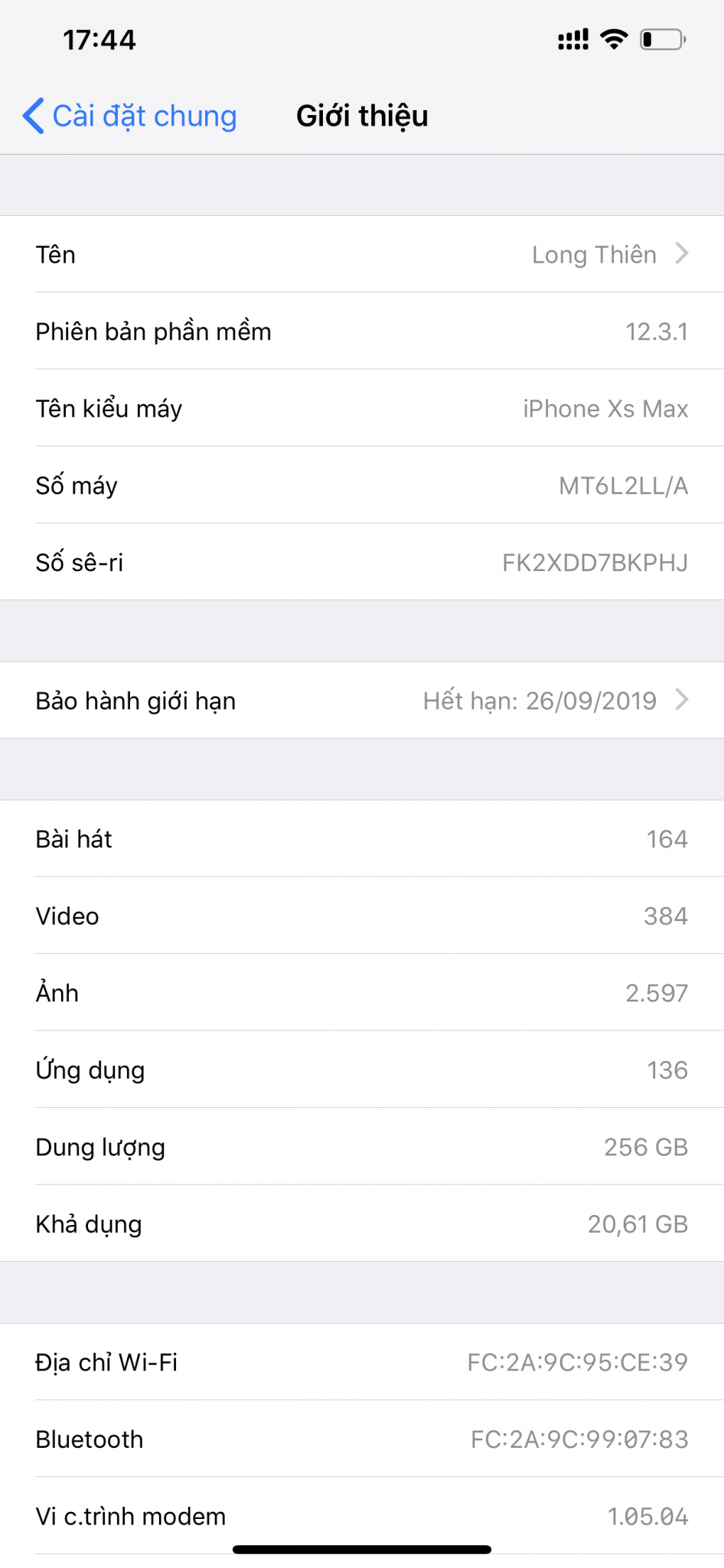Open Bảo hành giới hạn warranty details
This screenshot has height=1568, width=724.
tap(362, 701)
